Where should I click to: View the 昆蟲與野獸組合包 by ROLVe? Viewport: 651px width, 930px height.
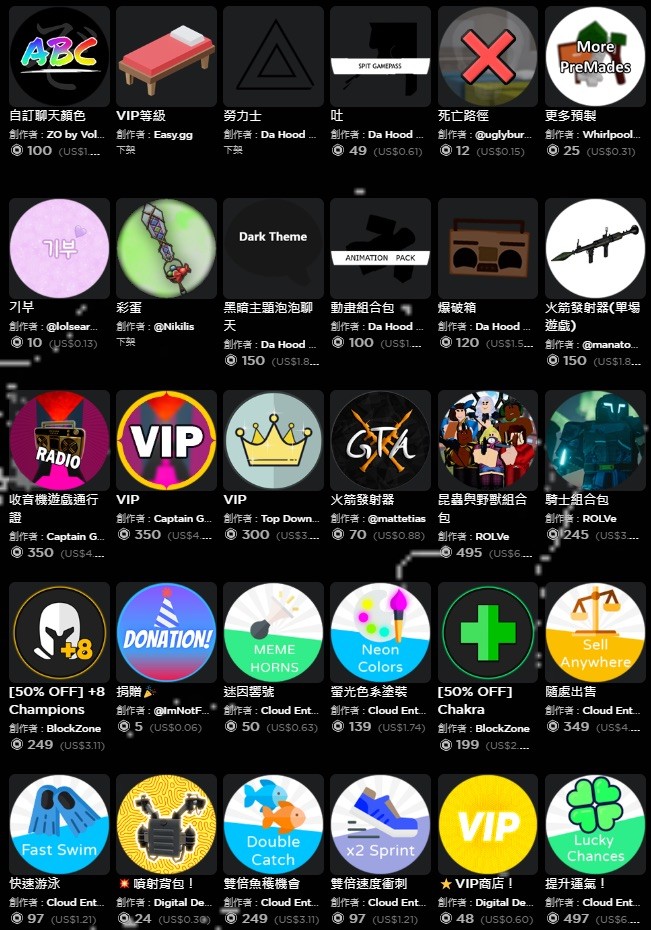tap(488, 440)
